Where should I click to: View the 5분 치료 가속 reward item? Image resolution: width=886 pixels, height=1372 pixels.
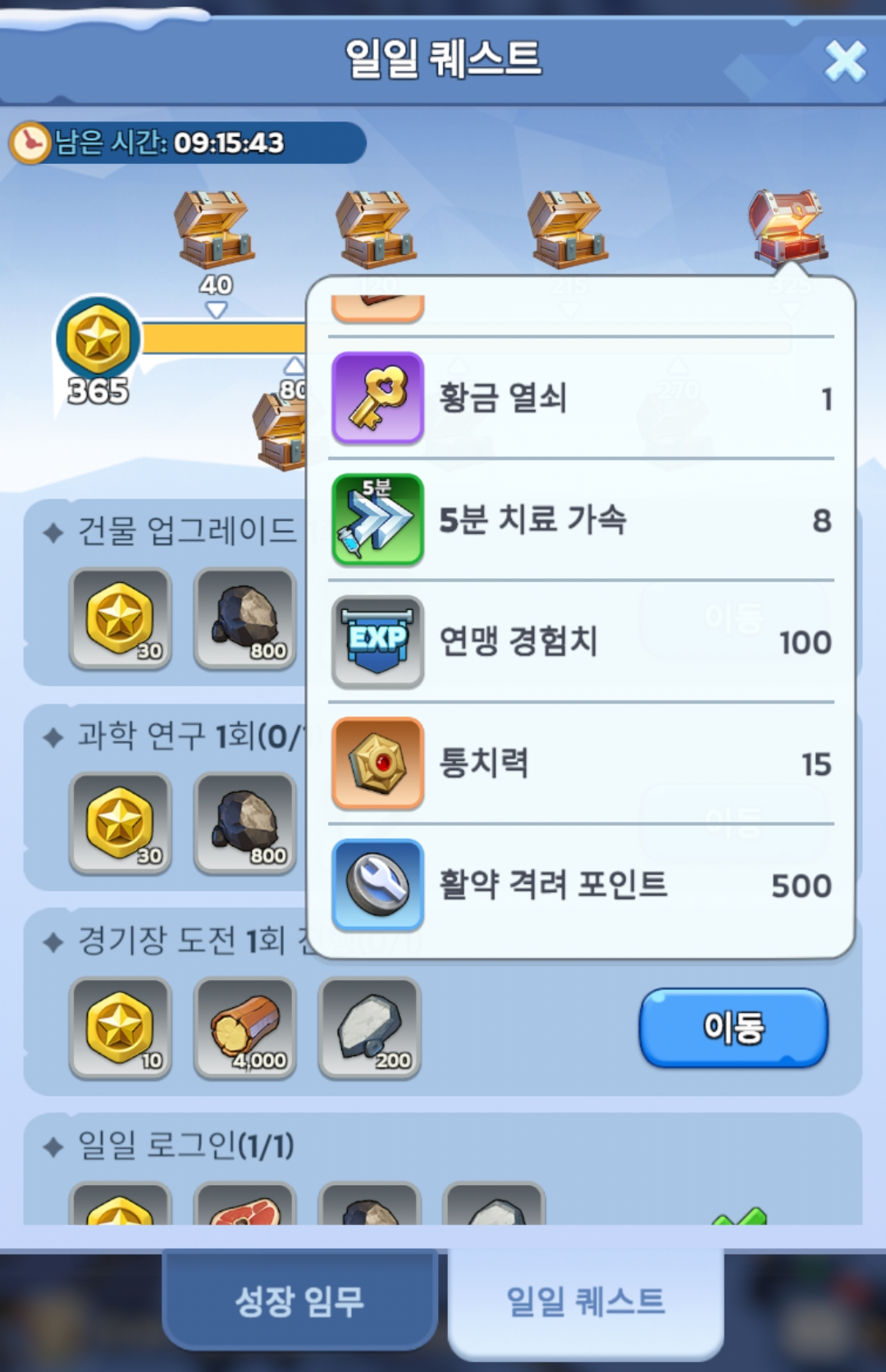(377, 520)
